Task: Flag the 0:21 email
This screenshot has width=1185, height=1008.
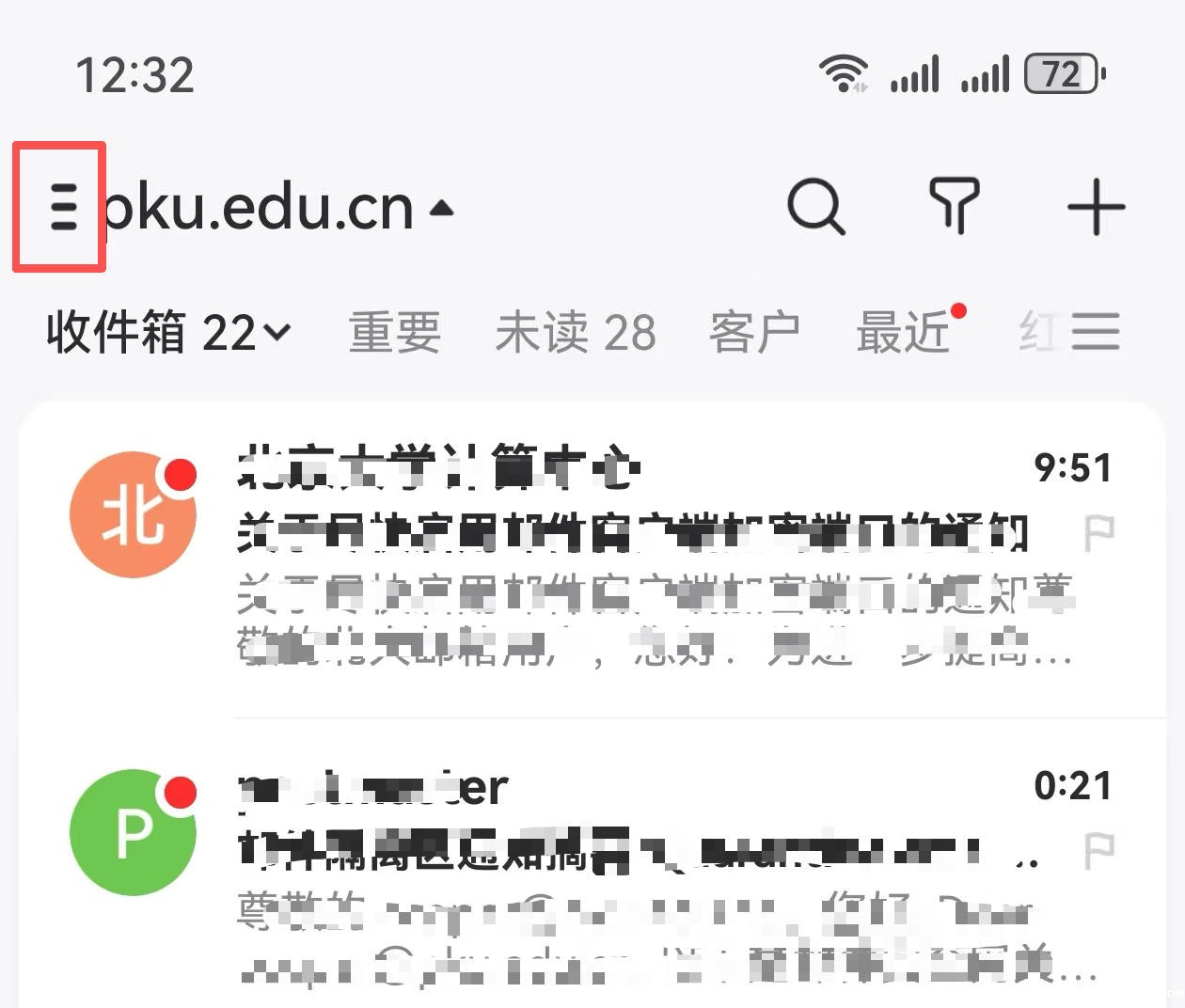Action: [1098, 851]
